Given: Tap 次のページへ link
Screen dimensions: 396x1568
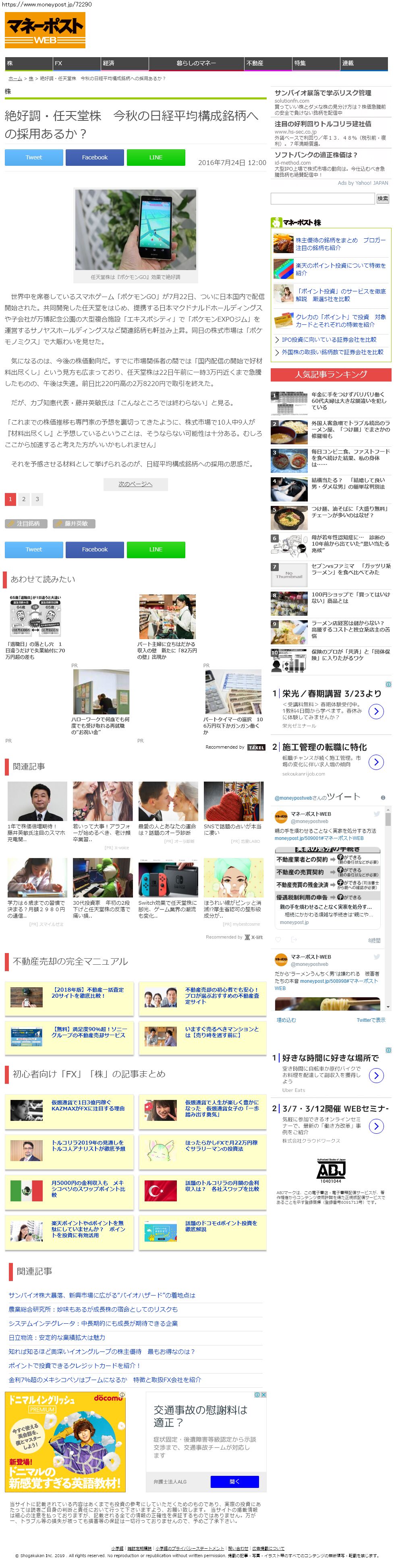Looking at the screenshot, I should (x=135, y=484).
